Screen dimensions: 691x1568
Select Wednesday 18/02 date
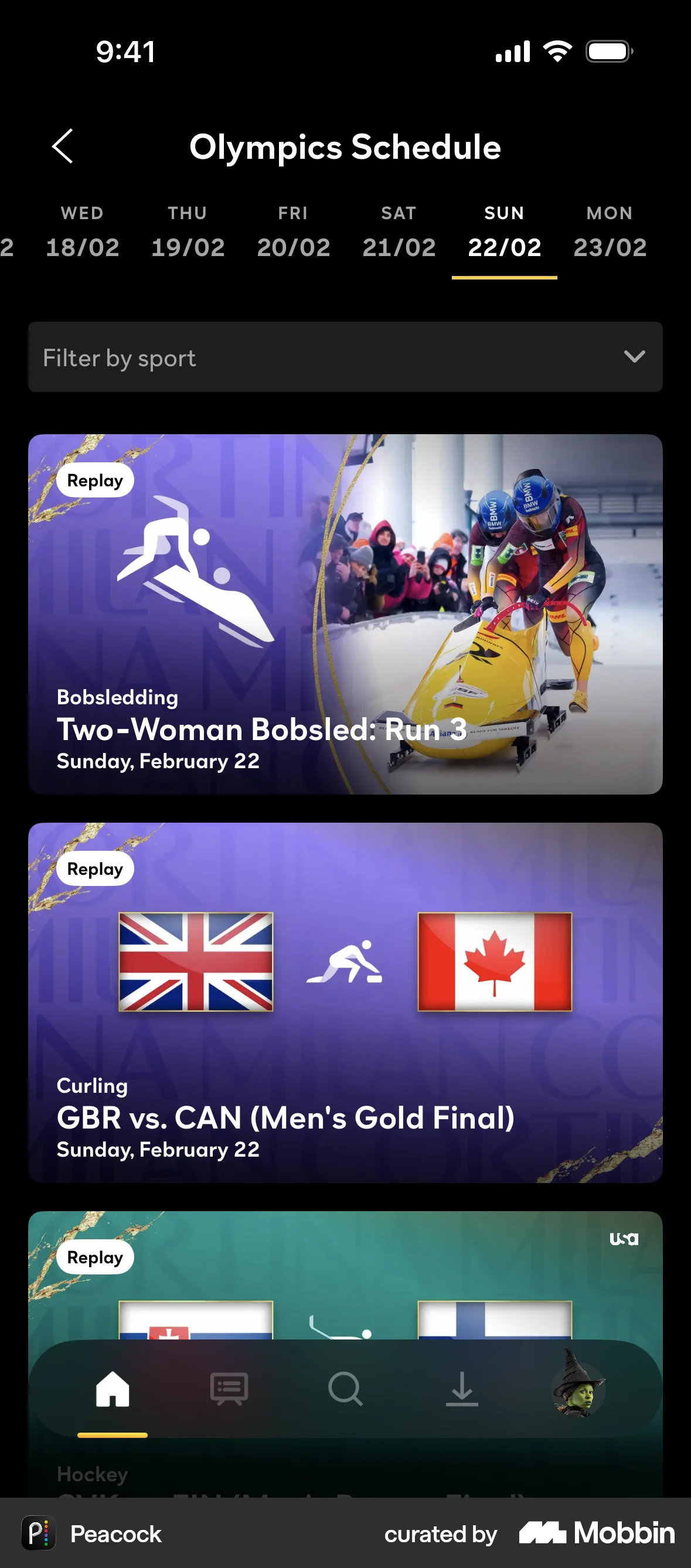(x=82, y=234)
